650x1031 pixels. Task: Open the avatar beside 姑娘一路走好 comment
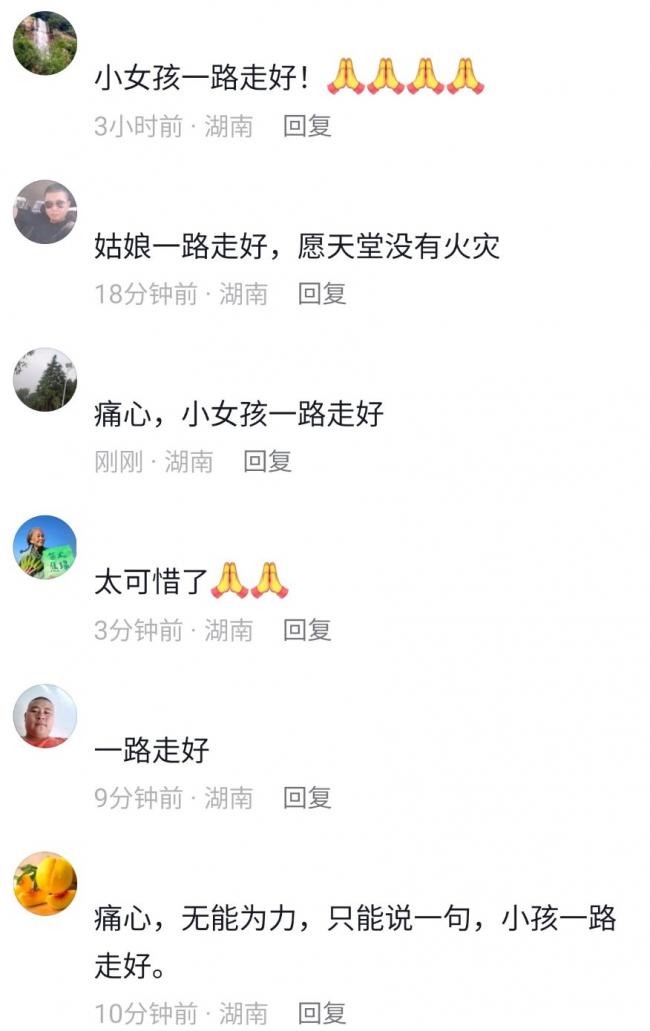tap(45, 212)
